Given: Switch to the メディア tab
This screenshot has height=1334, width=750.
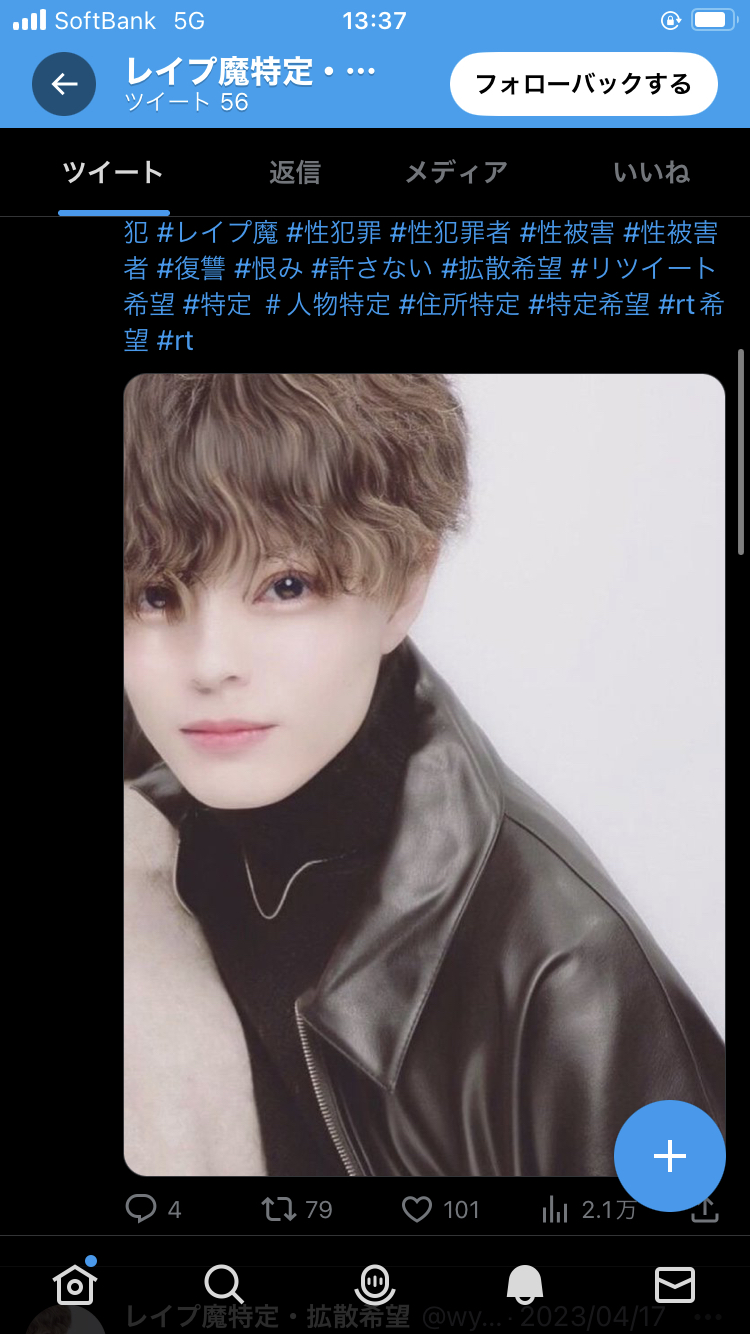Looking at the screenshot, I should click(456, 172).
